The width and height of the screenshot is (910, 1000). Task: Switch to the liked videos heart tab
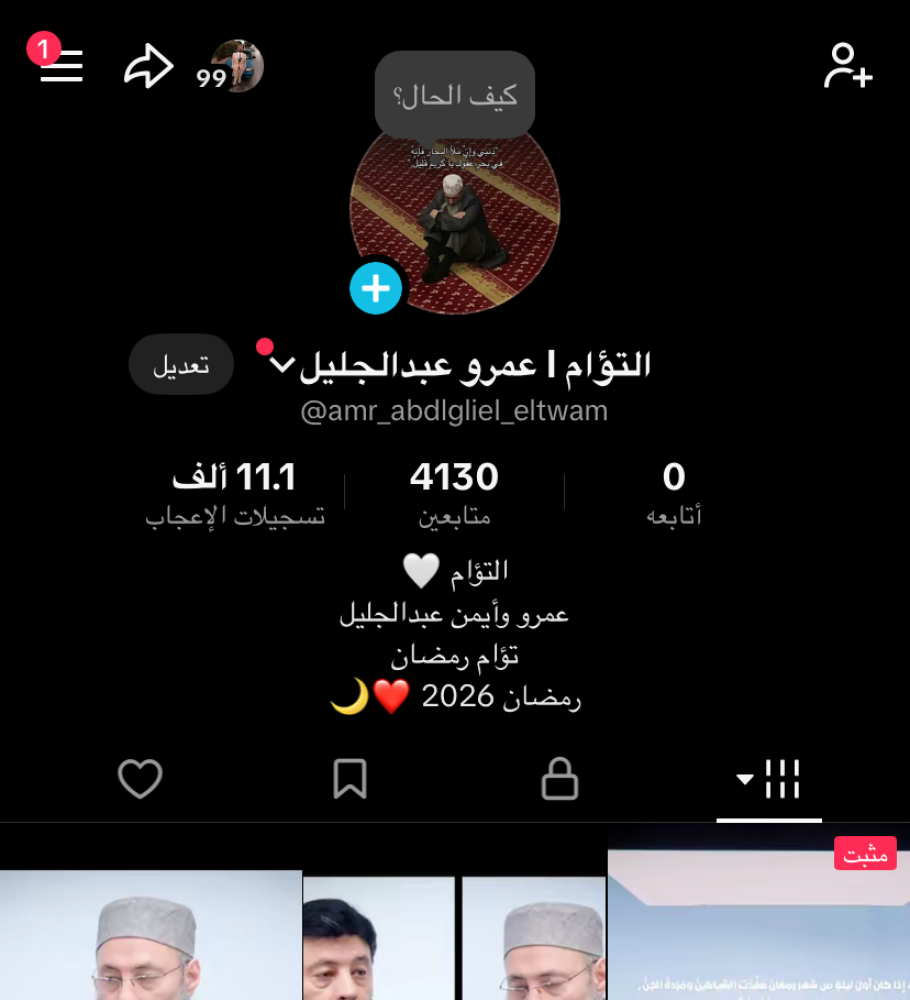[140, 779]
